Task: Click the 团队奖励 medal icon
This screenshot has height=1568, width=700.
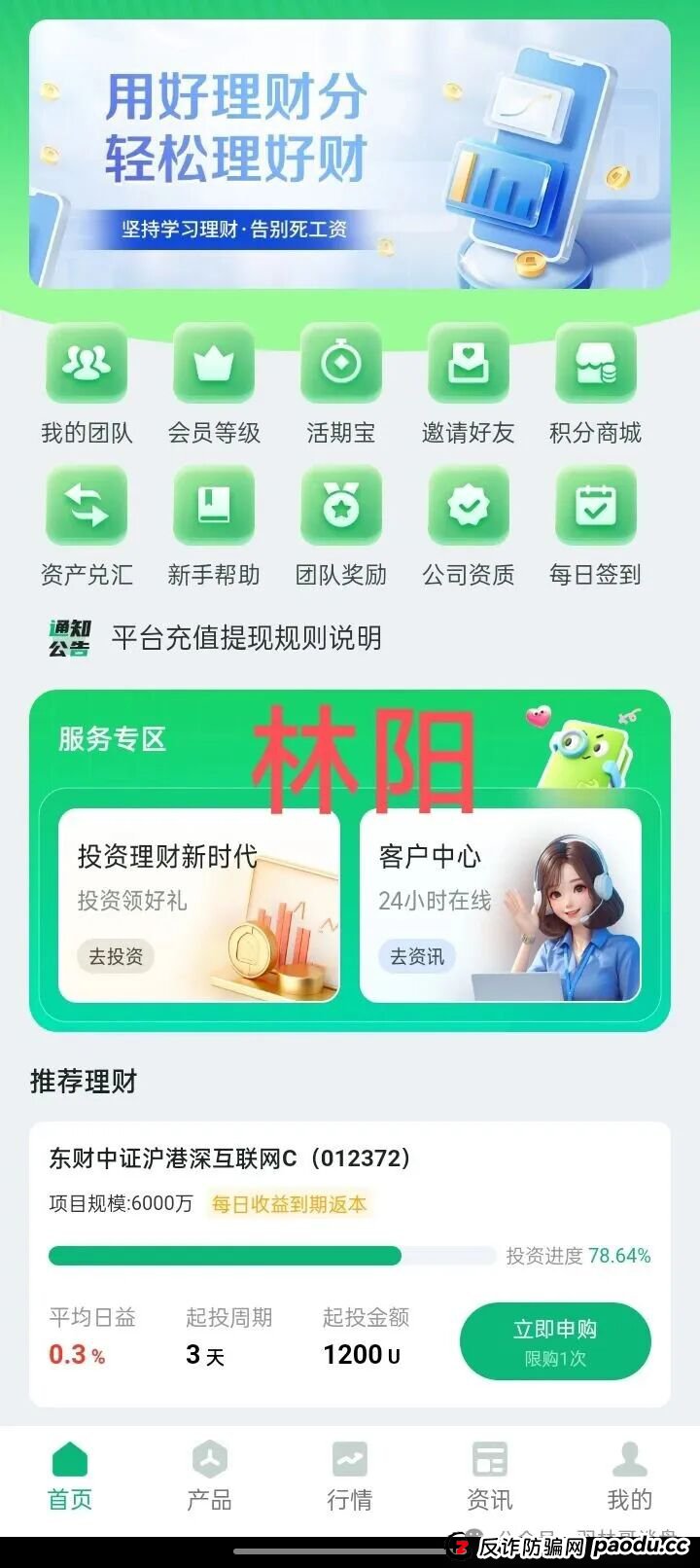Action: pyautogui.click(x=341, y=505)
